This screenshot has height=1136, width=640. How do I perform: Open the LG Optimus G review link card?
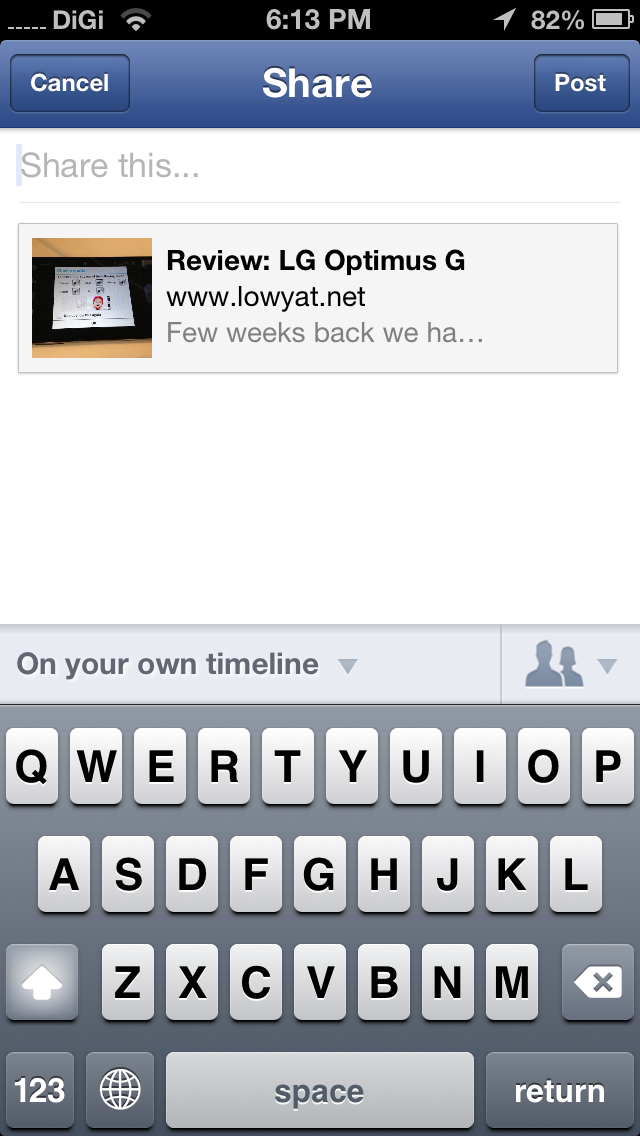tap(318, 298)
